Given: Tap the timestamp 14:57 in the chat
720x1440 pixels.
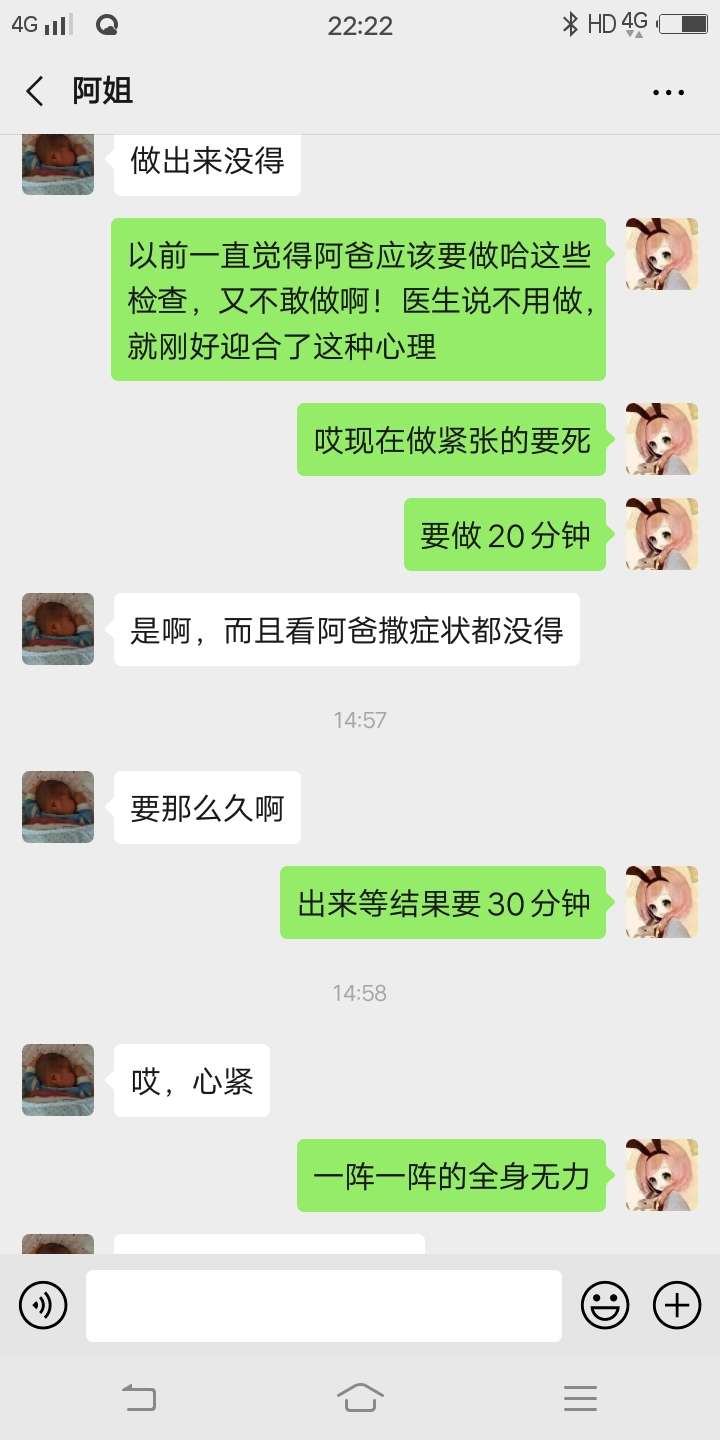Looking at the screenshot, I should tap(360, 719).
